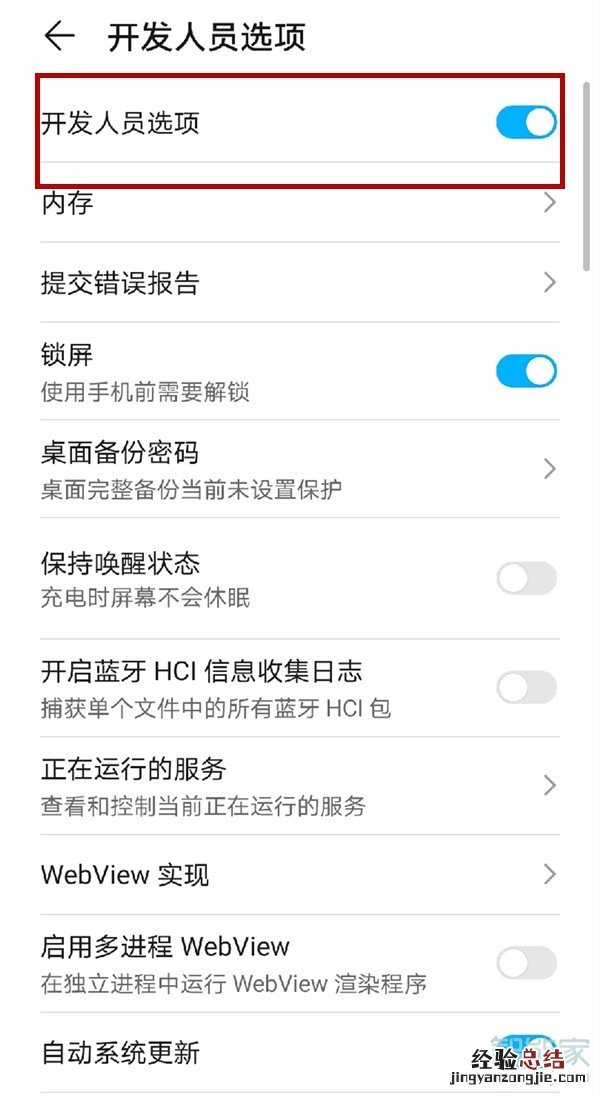Open WebView 实现 option
Image resolution: width=600 pixels, height=1096 pixels.
tap(298, 875)
